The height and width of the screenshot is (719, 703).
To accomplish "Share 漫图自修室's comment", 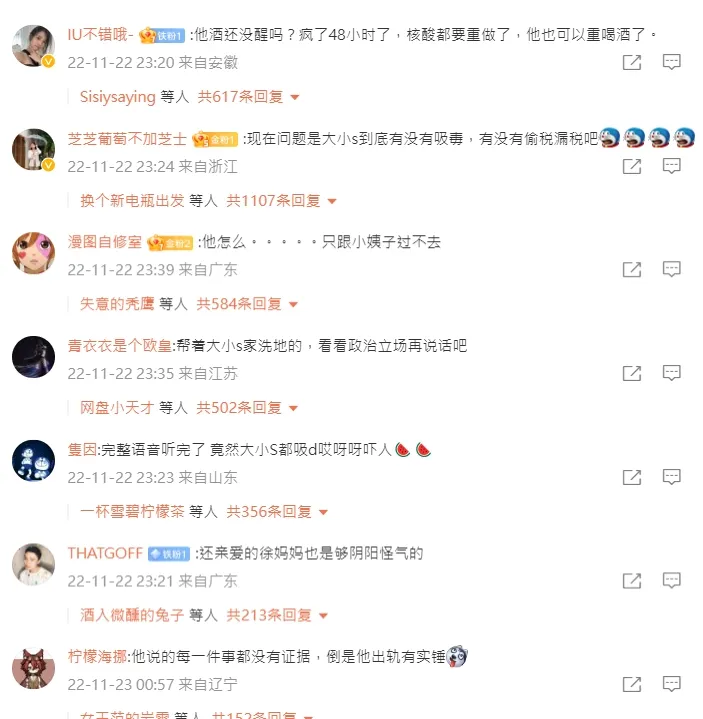I will point(631,269).
